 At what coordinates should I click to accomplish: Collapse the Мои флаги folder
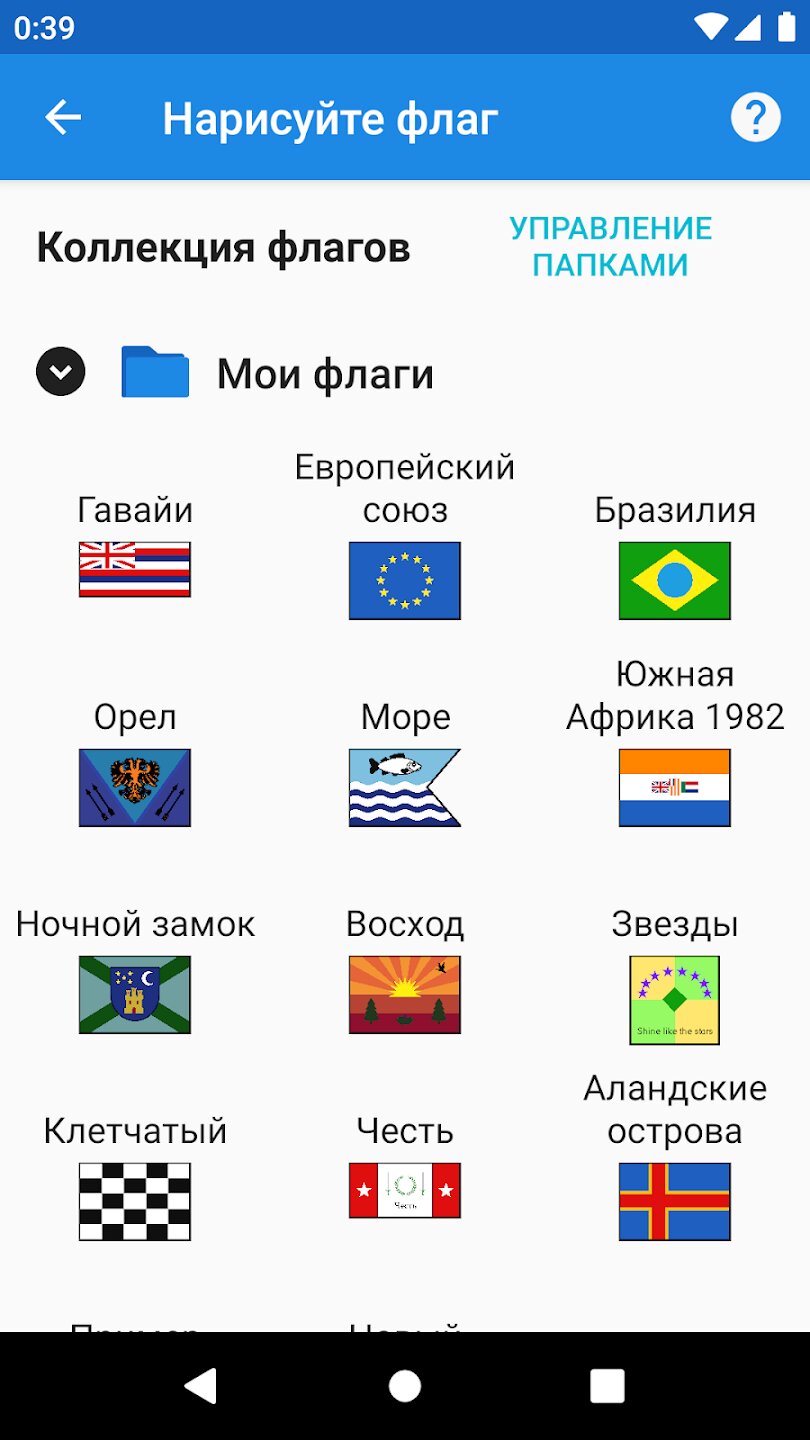61,372
